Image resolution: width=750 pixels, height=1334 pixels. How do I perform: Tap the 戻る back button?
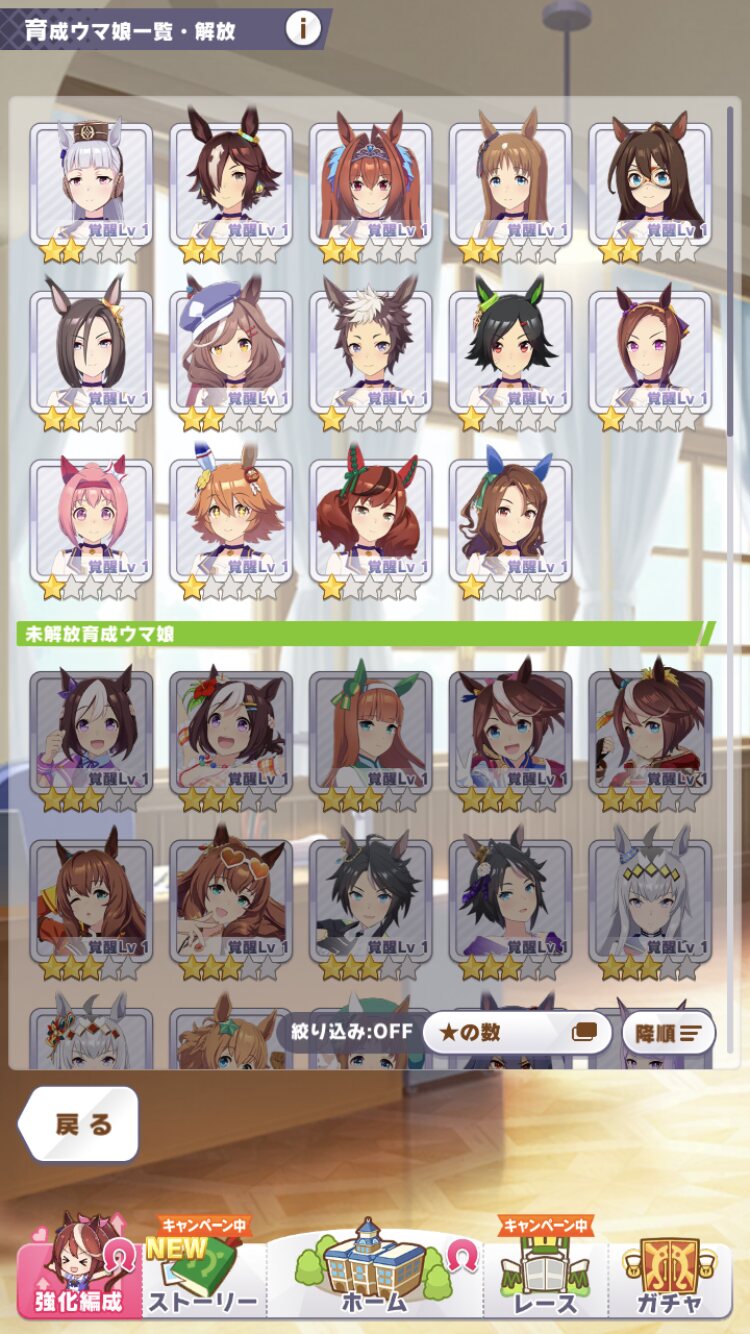coord(80,1124)
